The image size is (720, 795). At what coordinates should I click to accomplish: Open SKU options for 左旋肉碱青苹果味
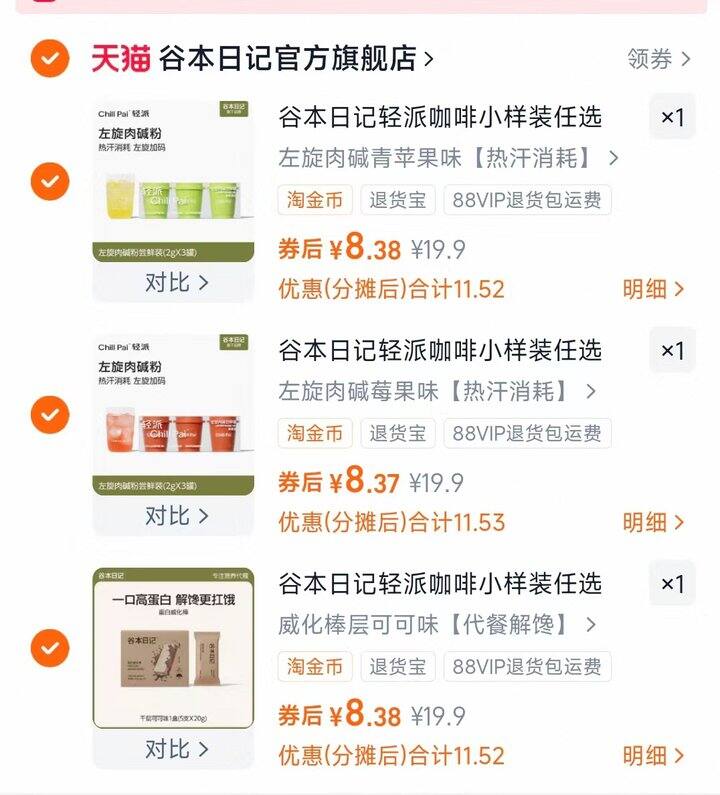tap(440, 159)
